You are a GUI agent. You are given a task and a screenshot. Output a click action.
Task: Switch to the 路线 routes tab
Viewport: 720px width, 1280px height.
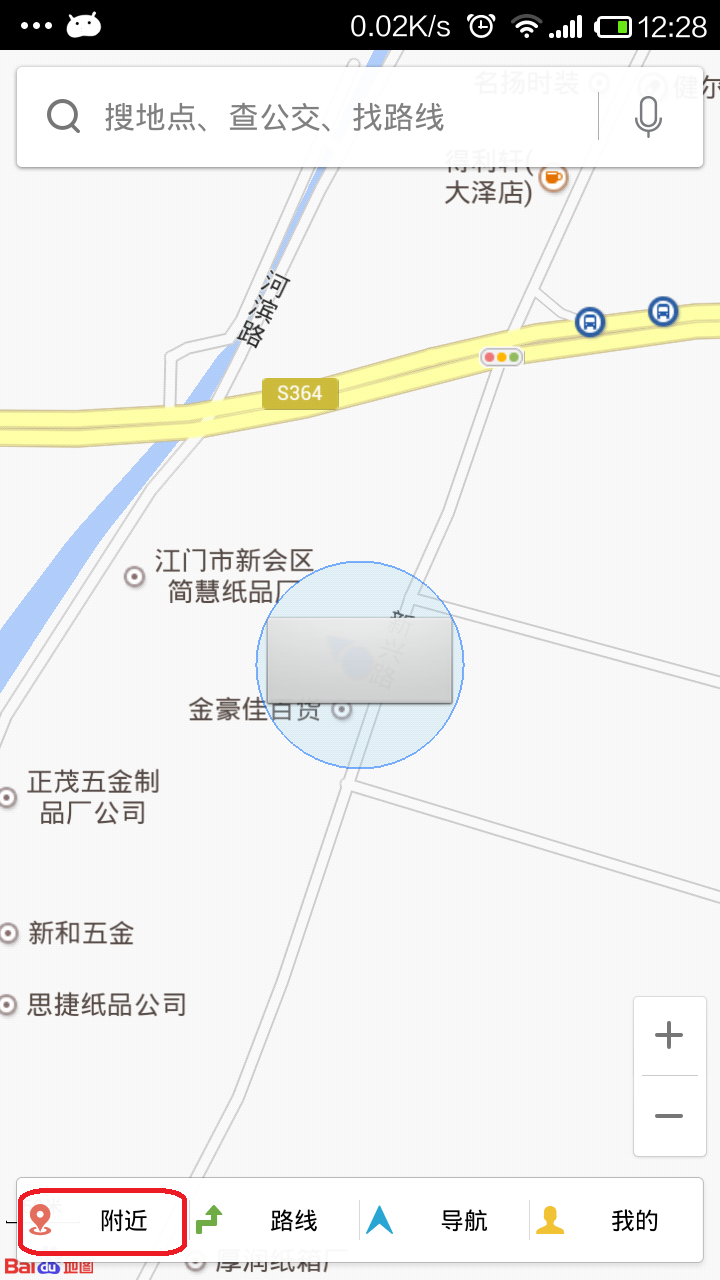(274, 1221)
